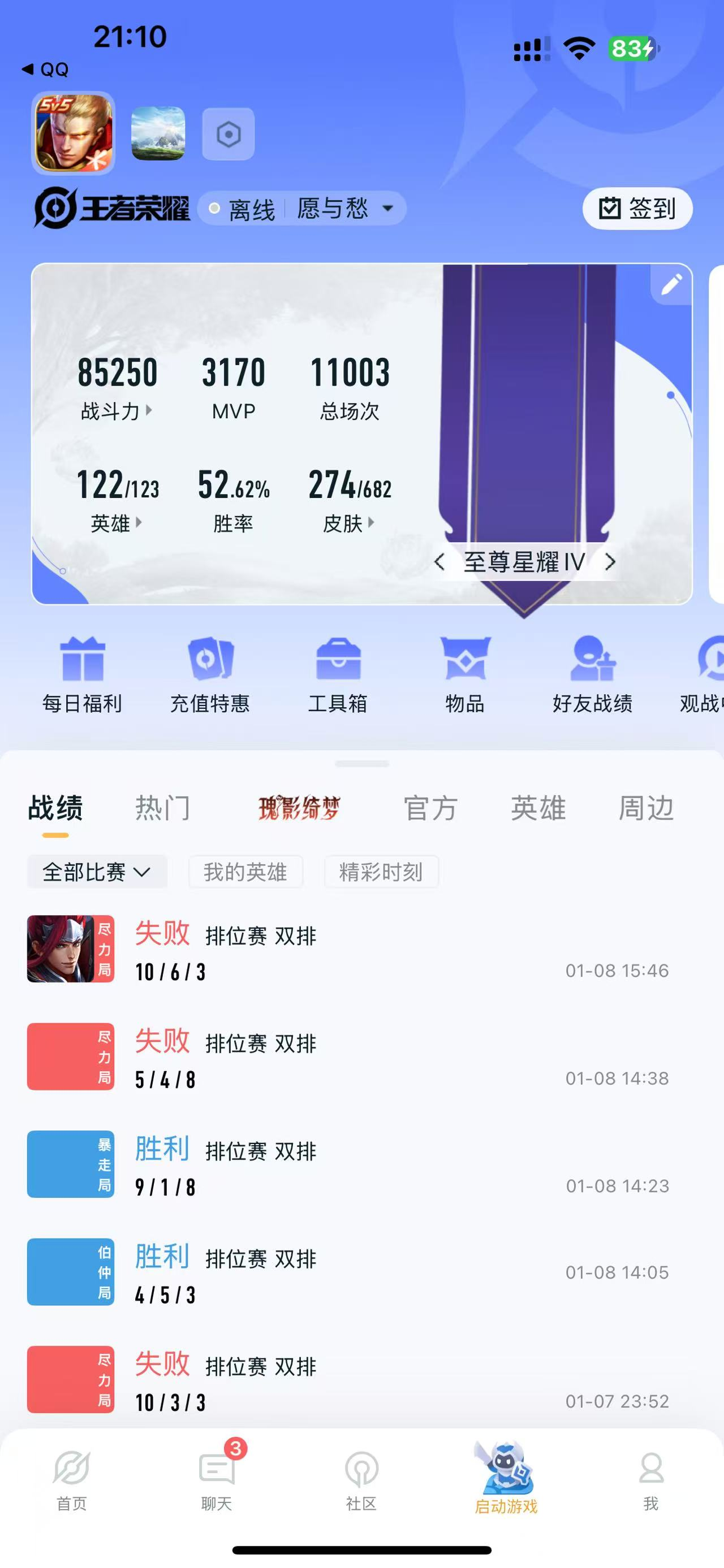Viewport: 724px width, 1568px height.
Task: Select the 精彩时刻 filter chip
Action: 381,872
